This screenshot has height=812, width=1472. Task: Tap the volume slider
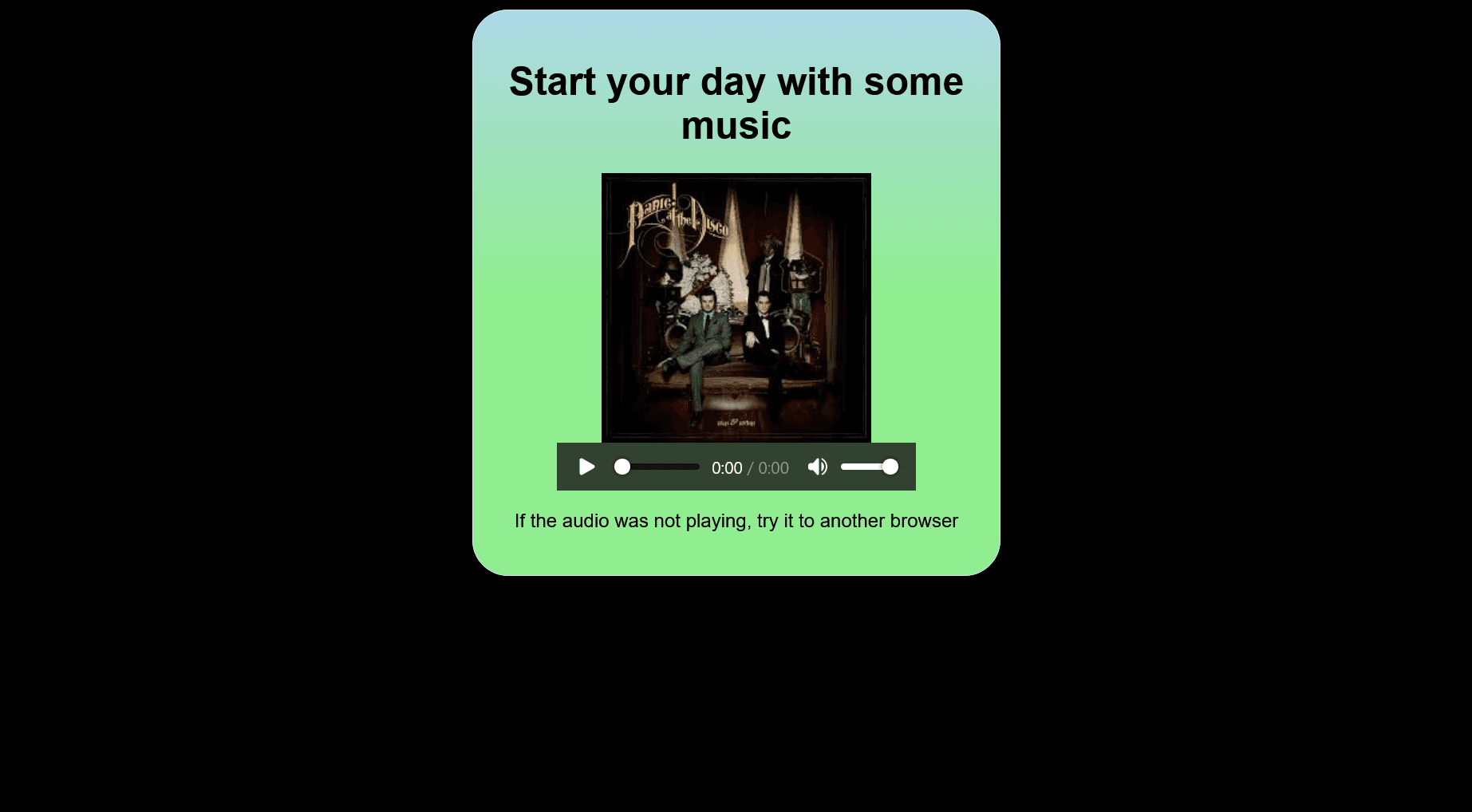tap(869, 467)
